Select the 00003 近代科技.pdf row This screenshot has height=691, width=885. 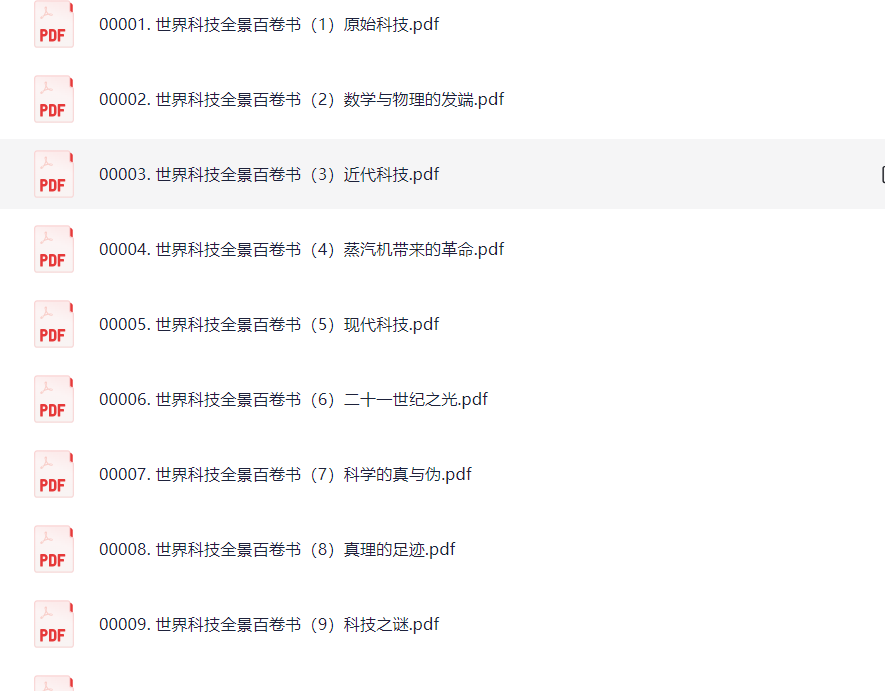(268, 174)
